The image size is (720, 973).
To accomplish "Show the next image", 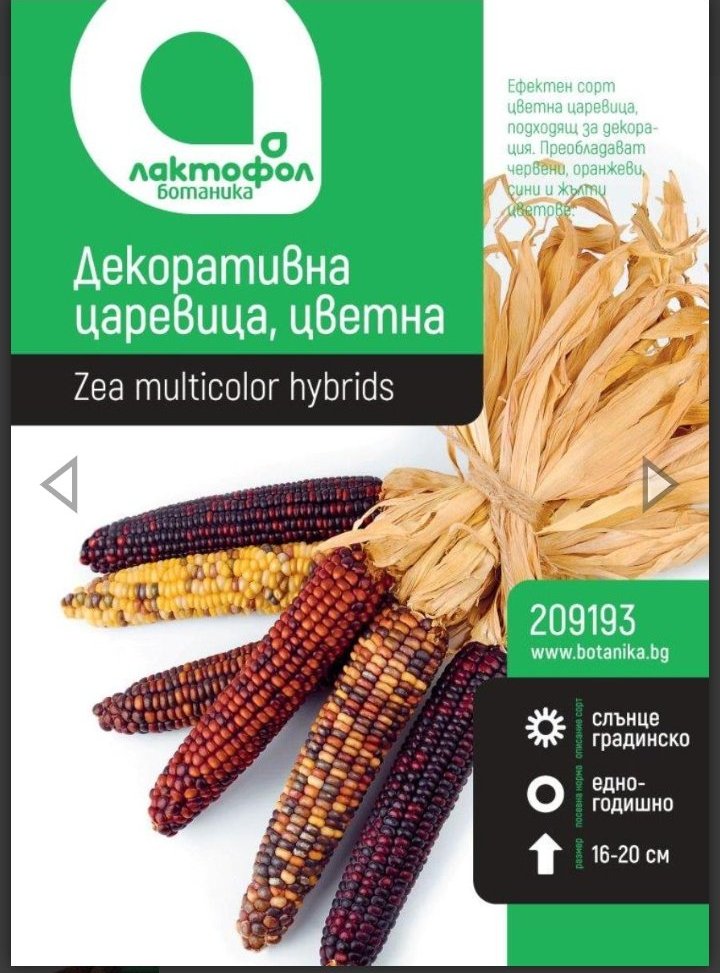I will [x=659, y=485].
